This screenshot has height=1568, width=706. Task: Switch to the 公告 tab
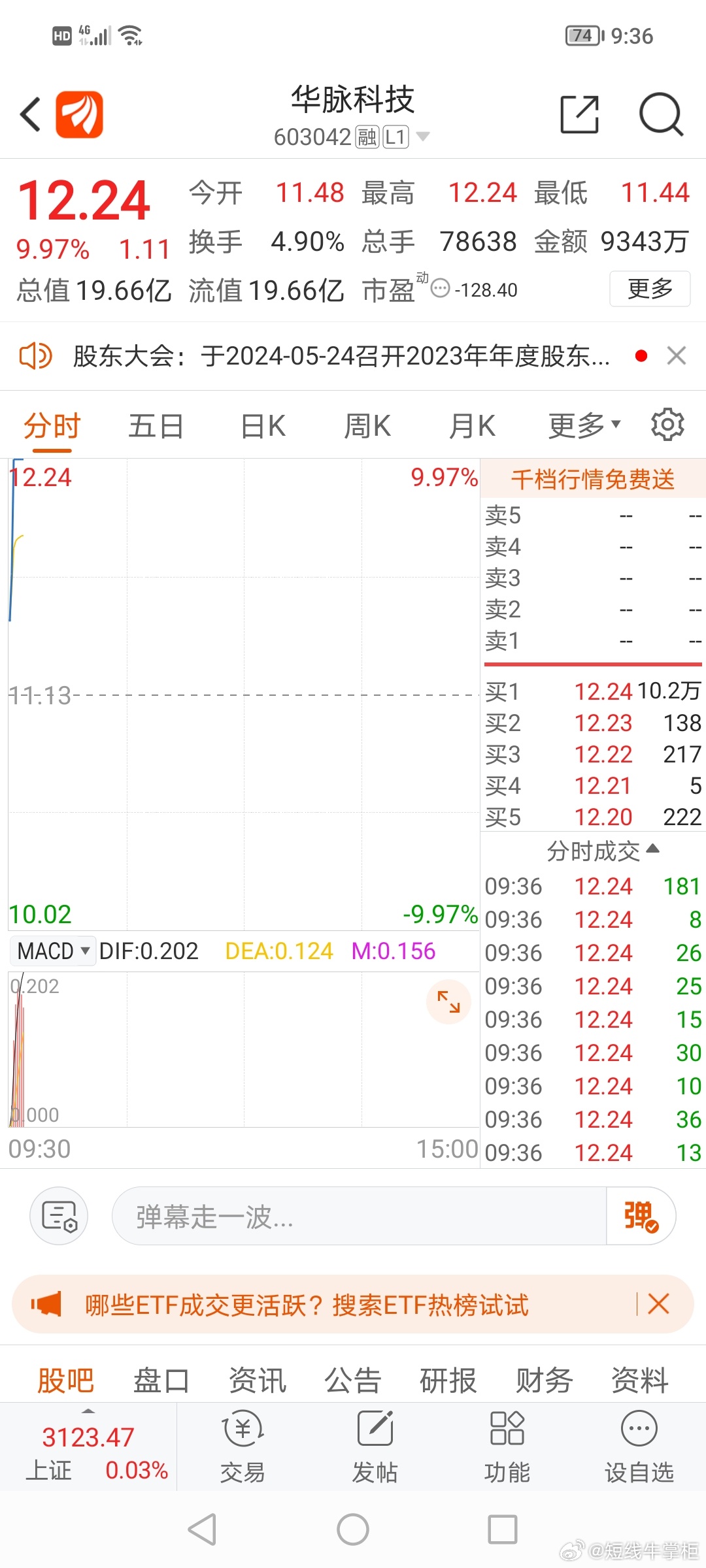click(x=353, y=1380)
